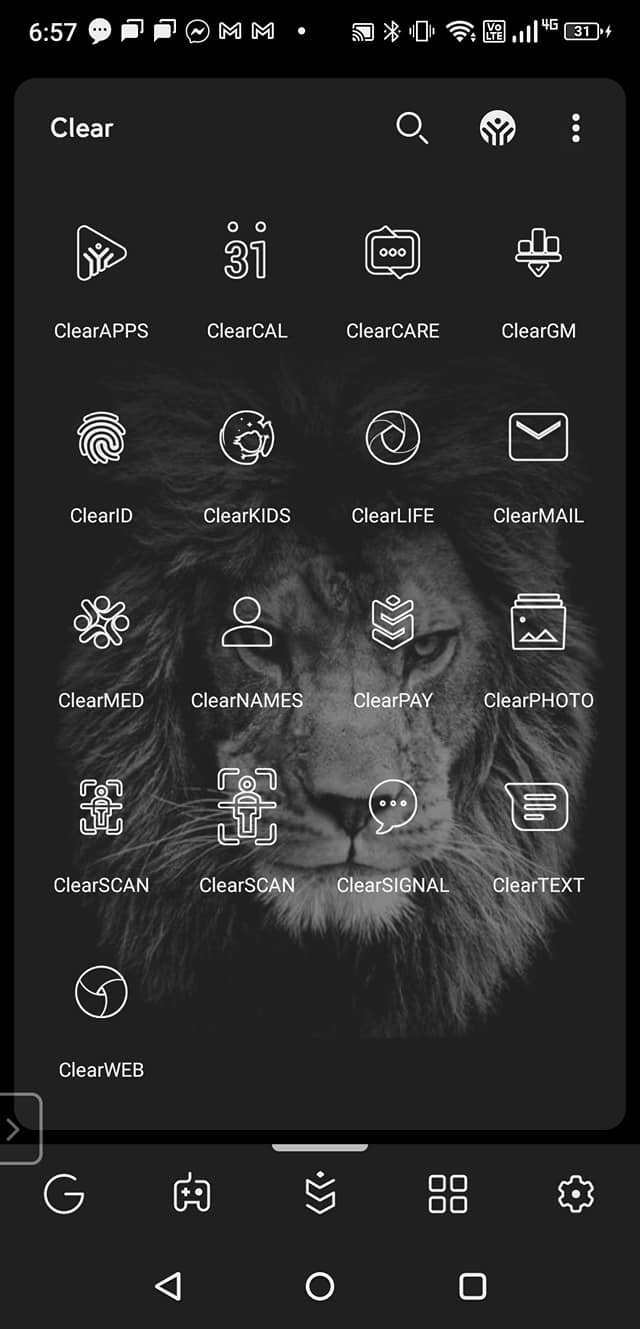This screenshot has height=1329, width=640.
Task: Open ClearMAIL email app
Action: [x=538, y=438]
